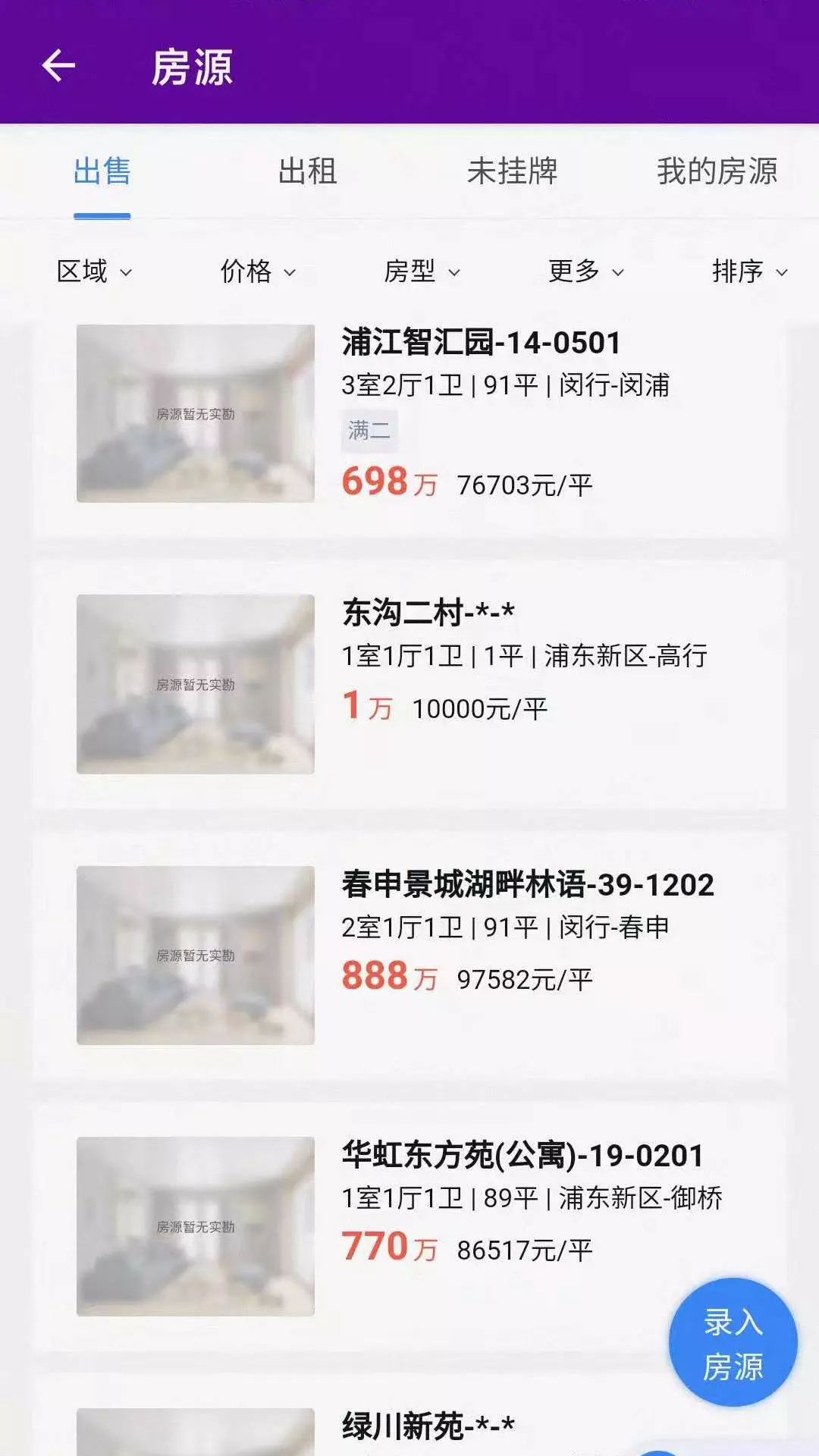Open the 我的房源 tab
The image size is (819, 1456).
tap(717, 171)
